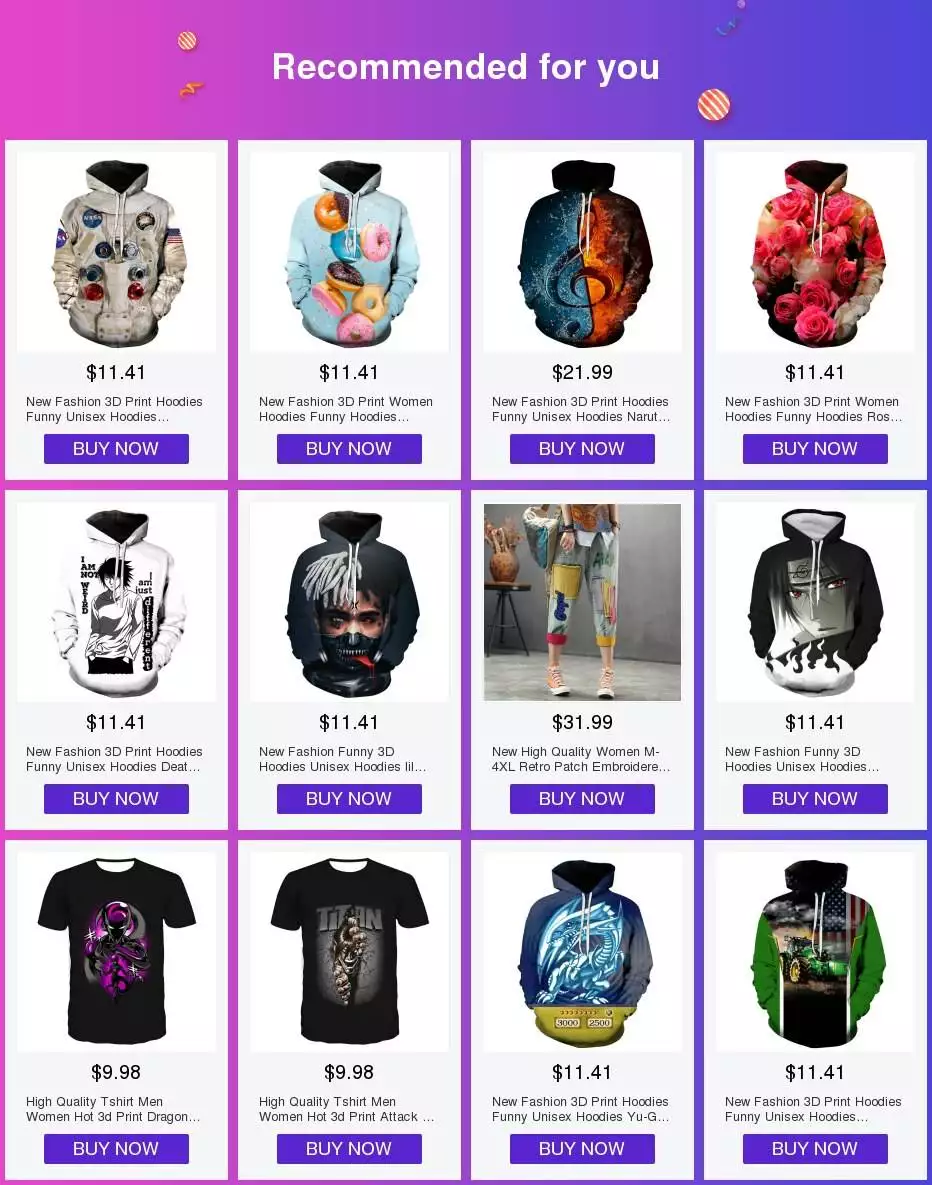Screen dimensions: 932x1185
Task: Buy the Attack on Titan Tshirt
Action: click(349, 1149)
